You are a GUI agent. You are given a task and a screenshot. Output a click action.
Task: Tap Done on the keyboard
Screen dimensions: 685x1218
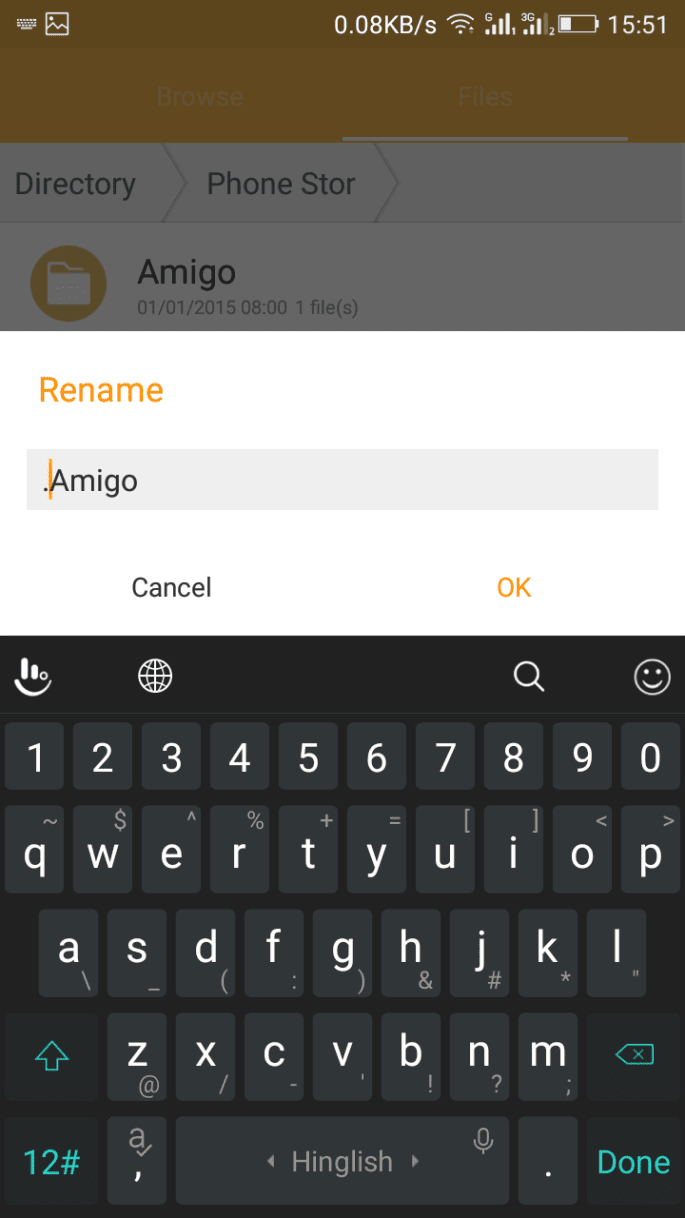coord(634,1162)
